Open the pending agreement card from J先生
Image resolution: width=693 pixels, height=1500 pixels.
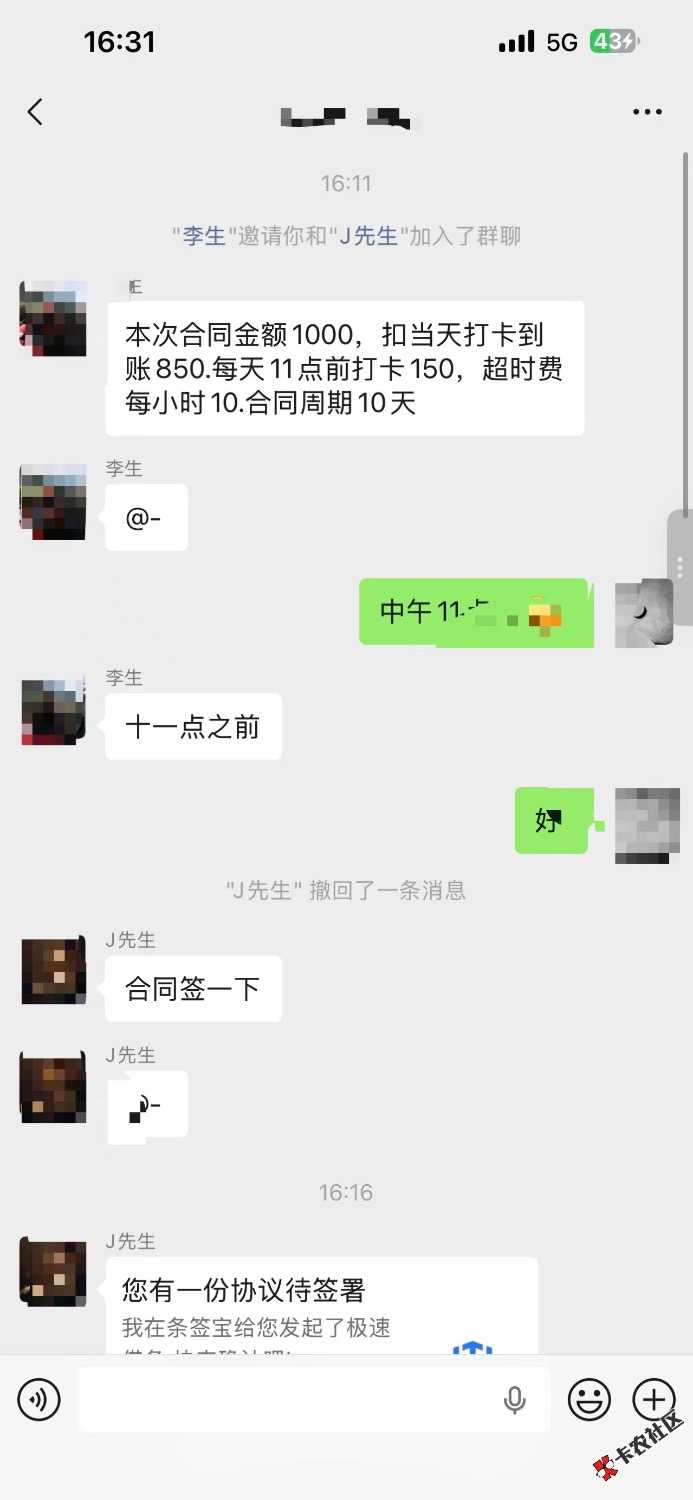tap(321, 1305)
